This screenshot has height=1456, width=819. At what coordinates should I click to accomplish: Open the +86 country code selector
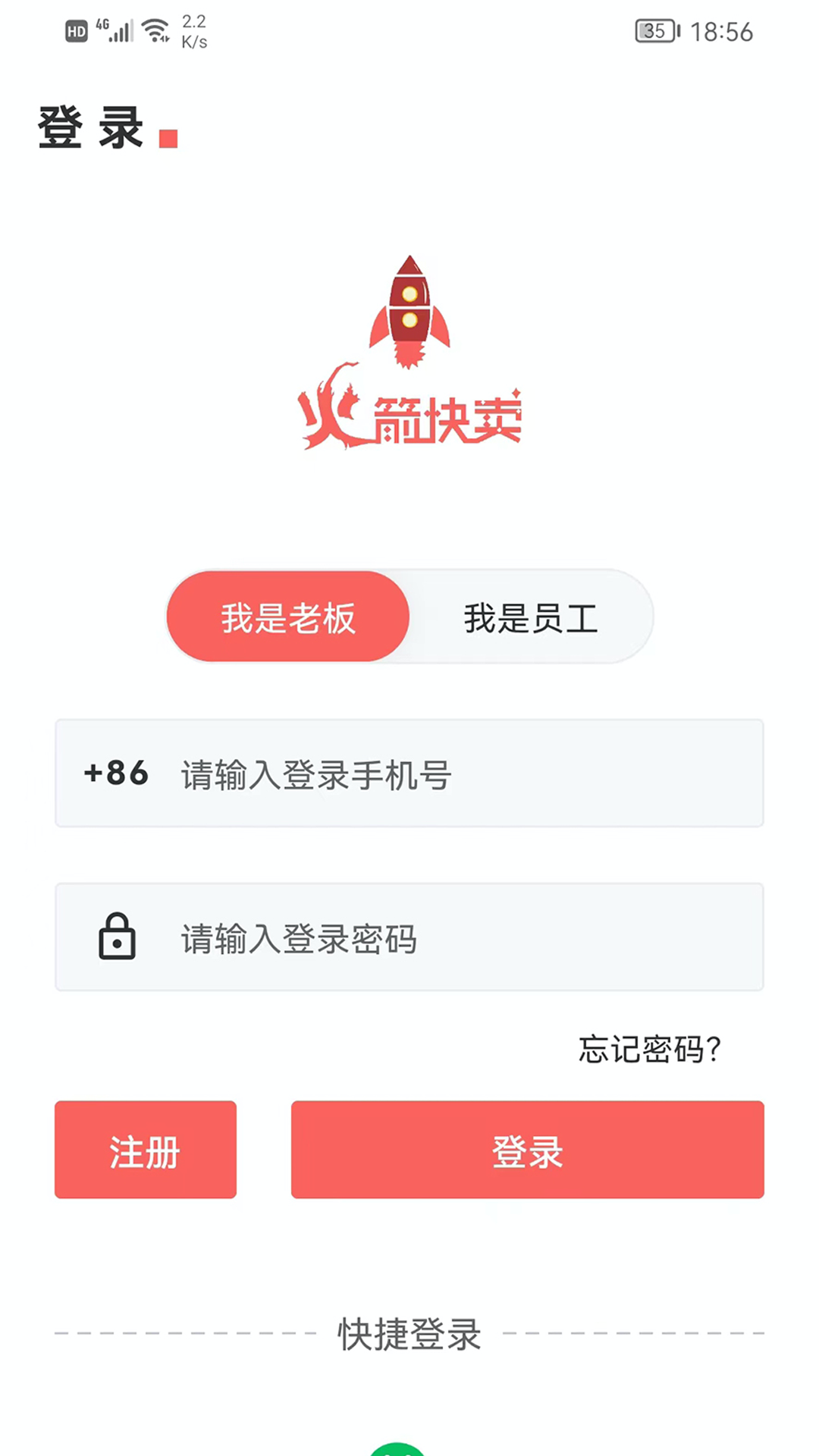pos(118,773)
